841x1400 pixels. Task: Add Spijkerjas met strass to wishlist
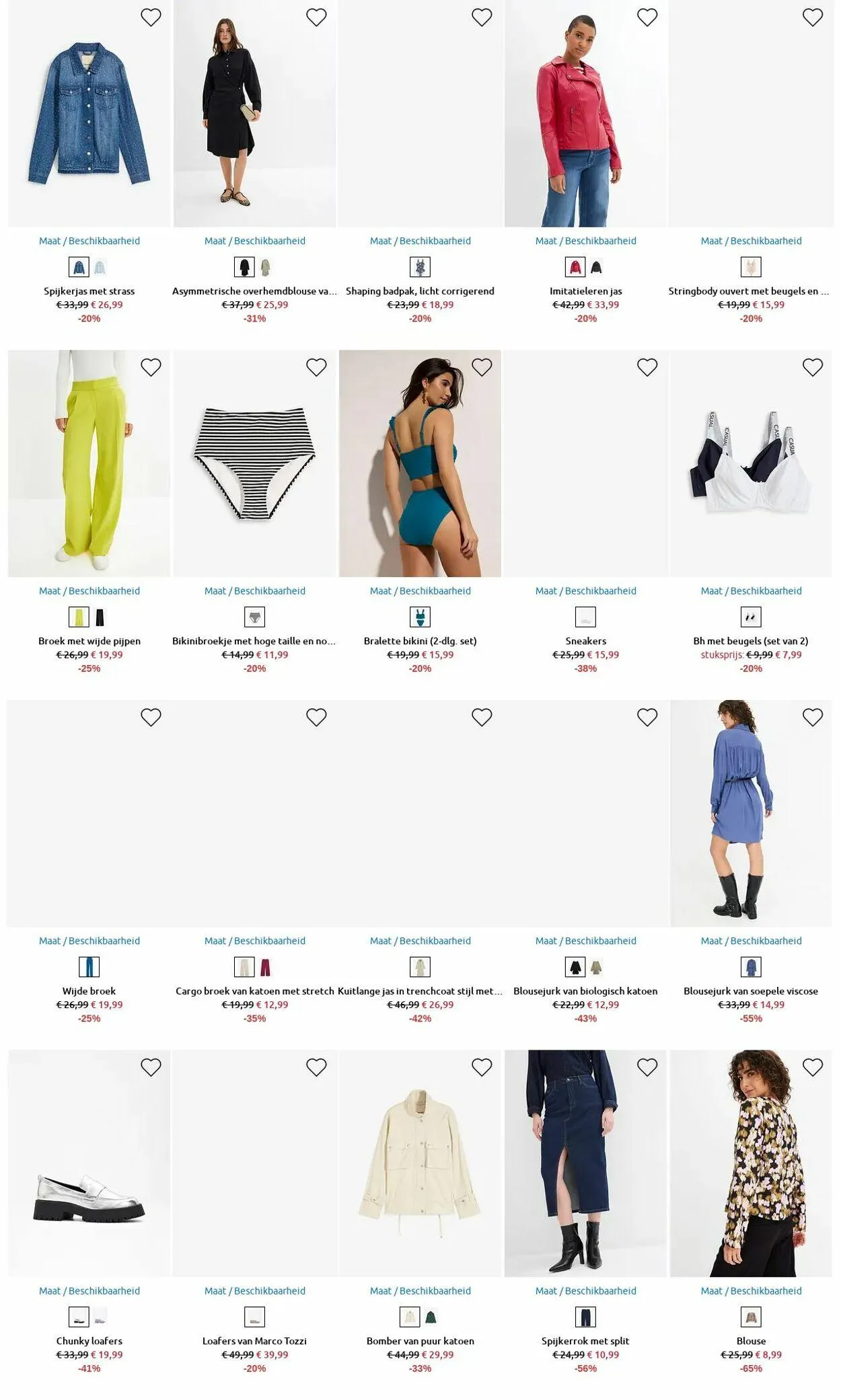(151, 17)
